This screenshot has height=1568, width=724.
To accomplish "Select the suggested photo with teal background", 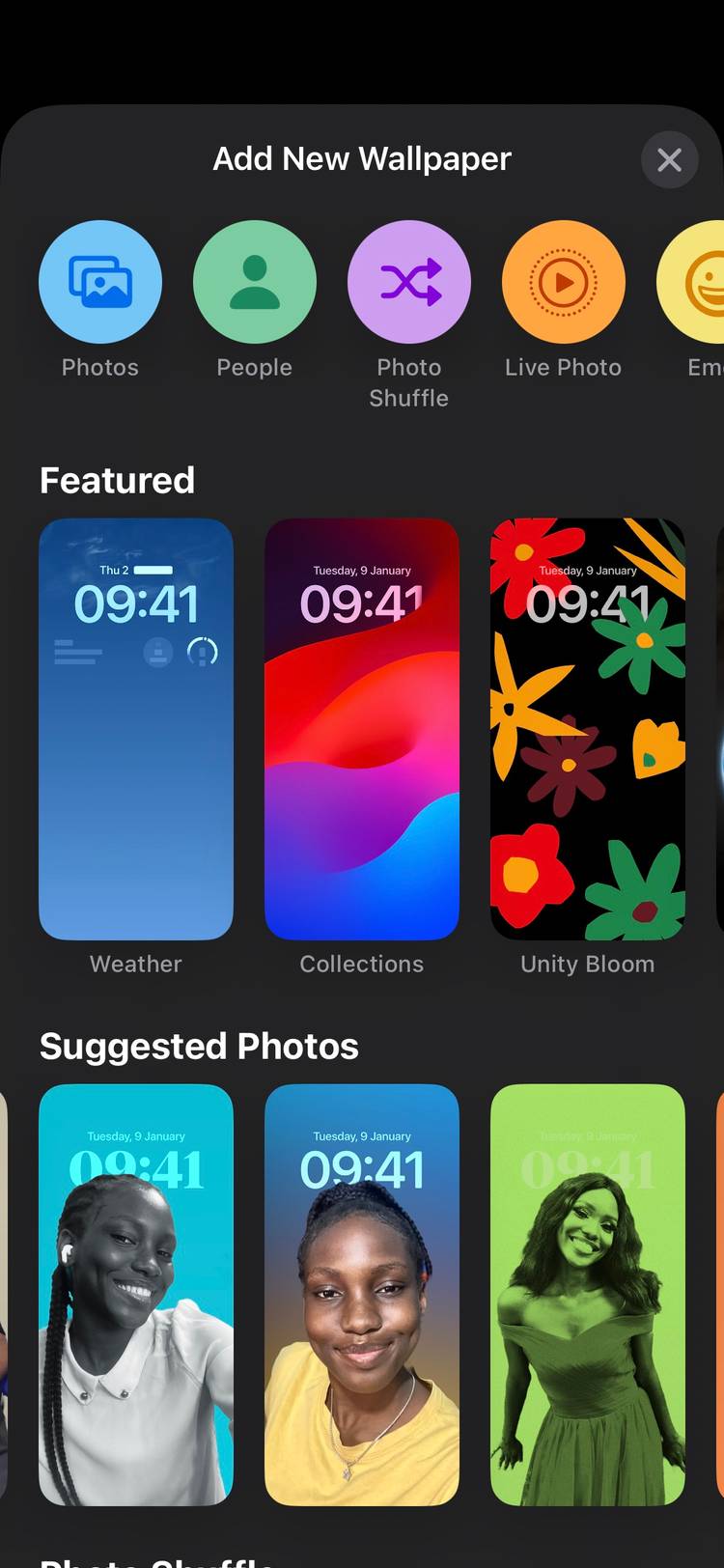I will coord(136,1294).
